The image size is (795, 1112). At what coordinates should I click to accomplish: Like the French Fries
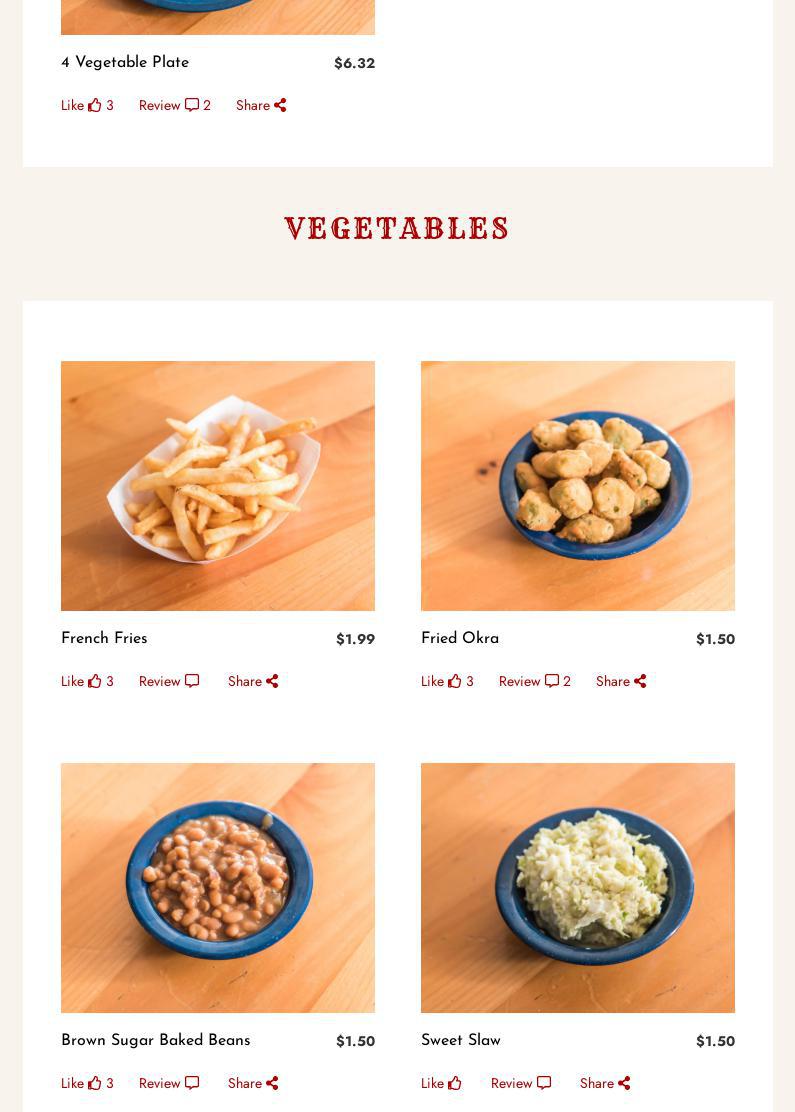click(86, 681)
